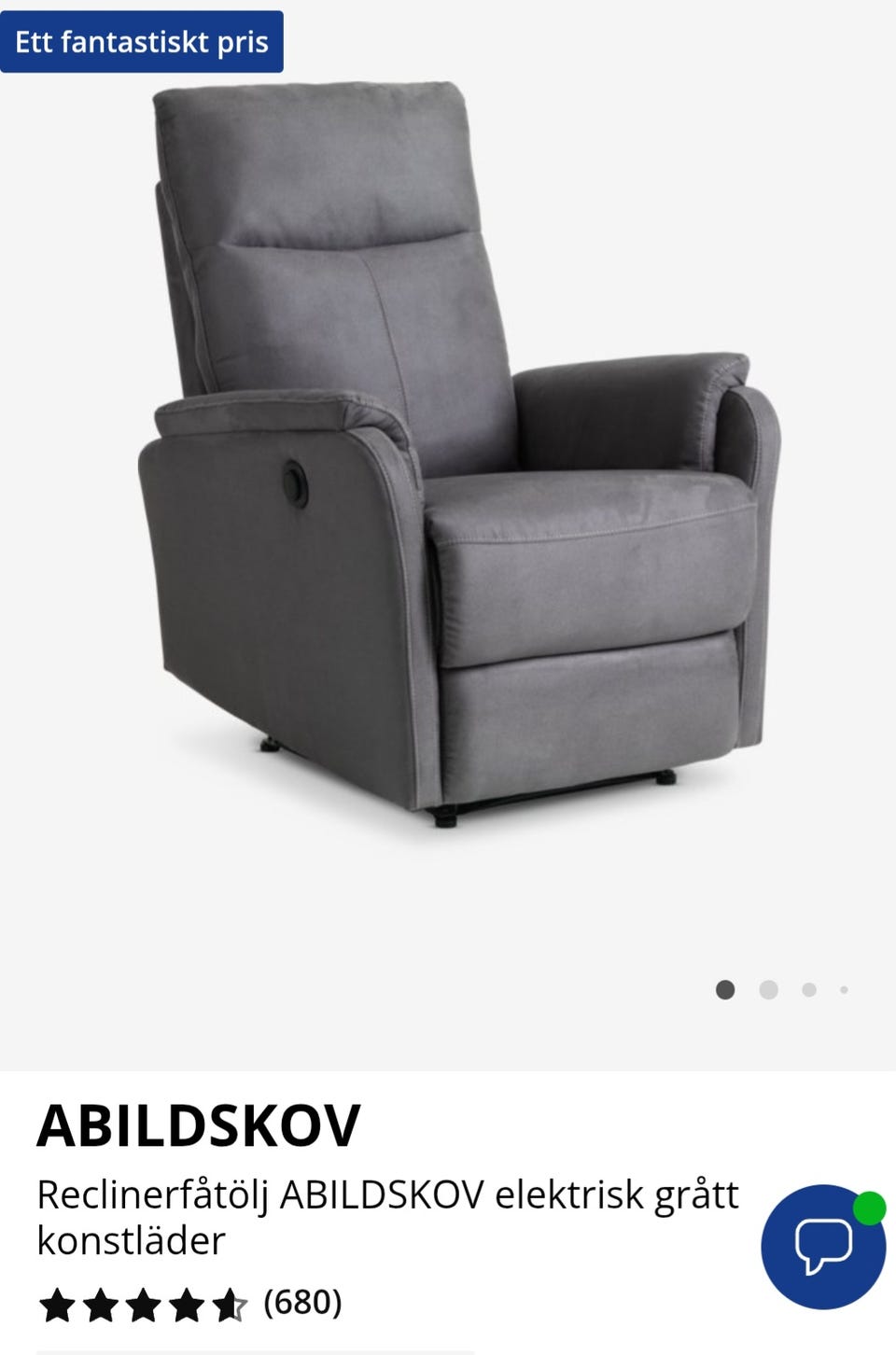
Task: View the 680 customer reviews rating
Action: [x=190, y=1304]
